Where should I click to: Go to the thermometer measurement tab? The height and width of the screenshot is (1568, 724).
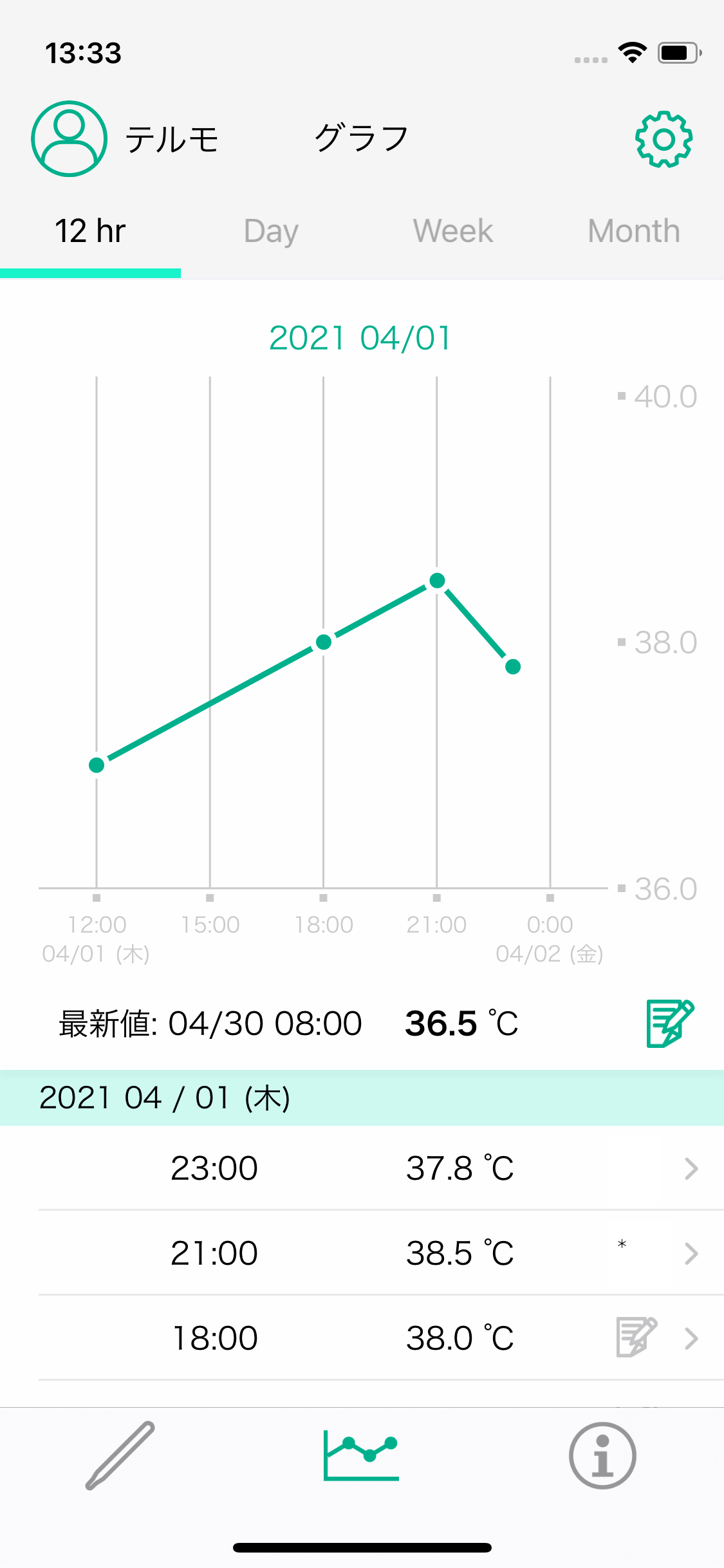pyautogui.click(x=120, y=1455)
